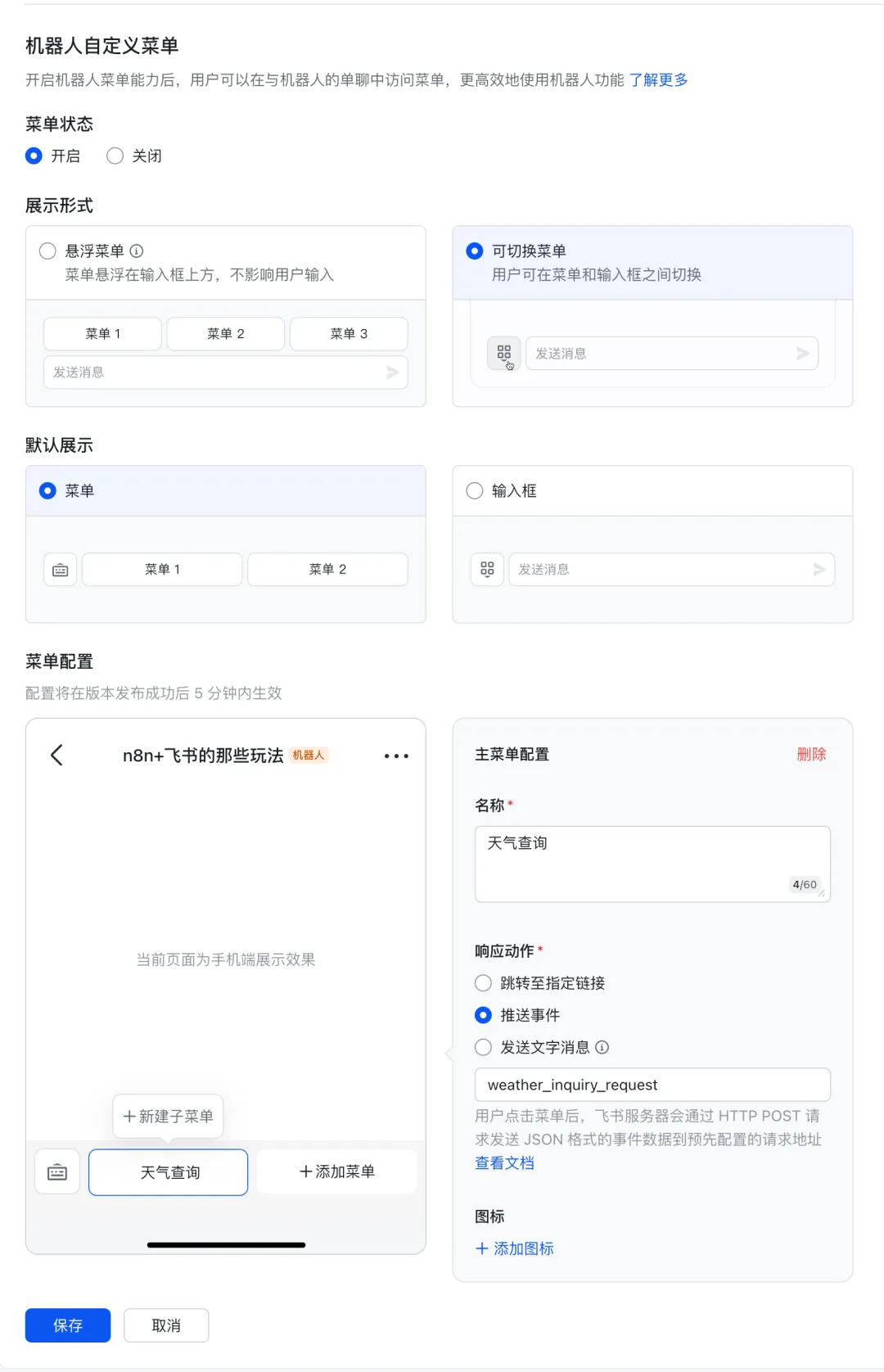Choose the 悬浮菜单 display style

tap(48, 251)
